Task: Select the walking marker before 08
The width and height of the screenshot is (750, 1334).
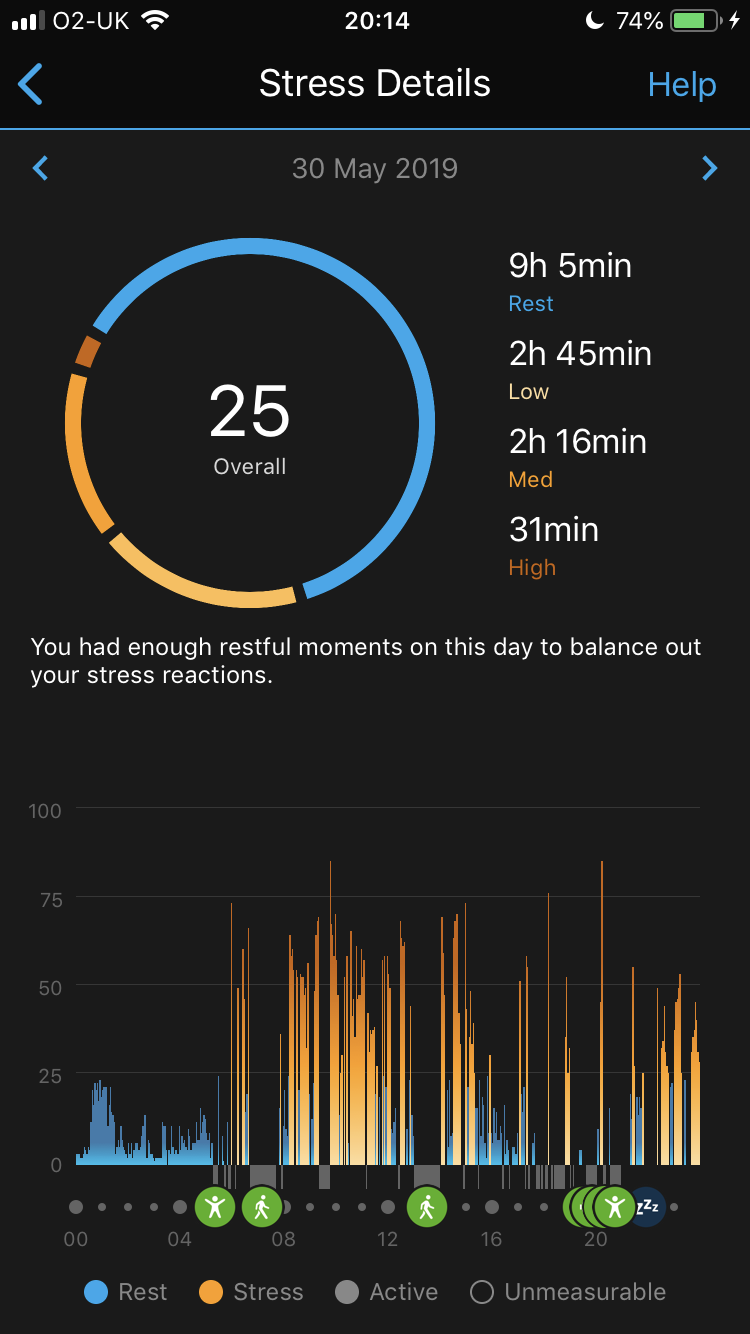Action: click(x=262, y=1207)
